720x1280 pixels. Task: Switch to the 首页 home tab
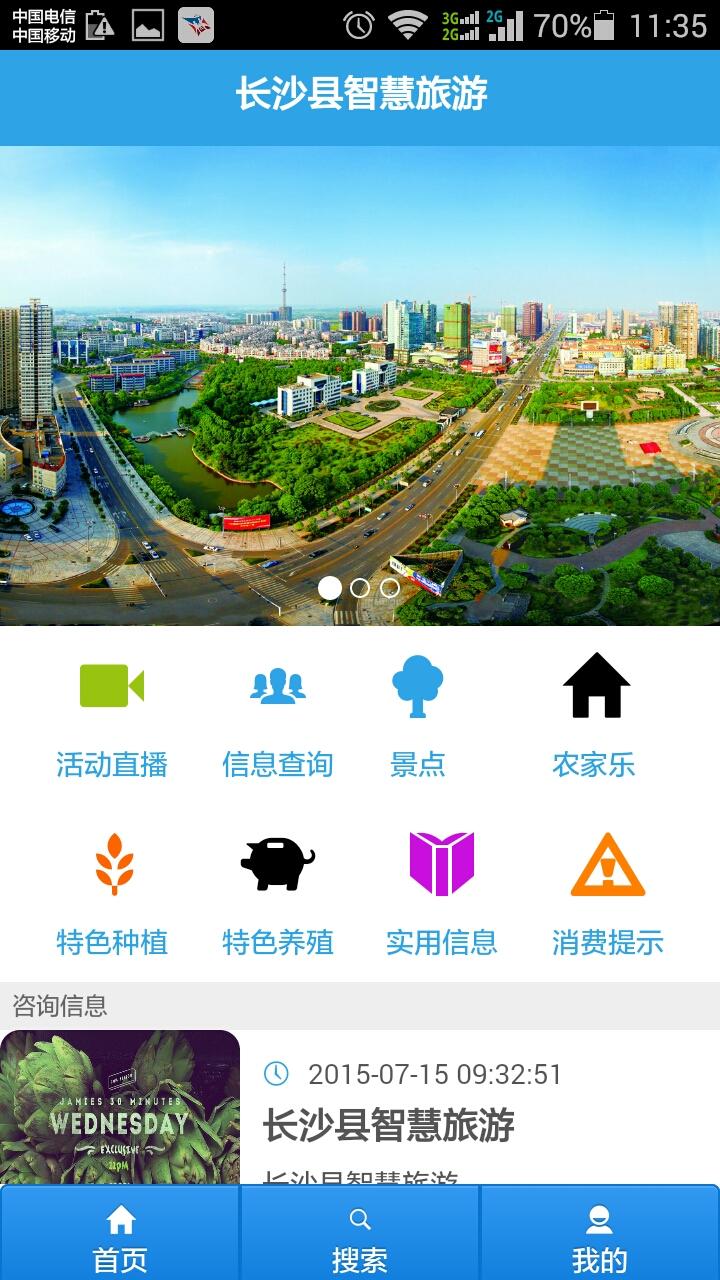(x=119, y=1232)
